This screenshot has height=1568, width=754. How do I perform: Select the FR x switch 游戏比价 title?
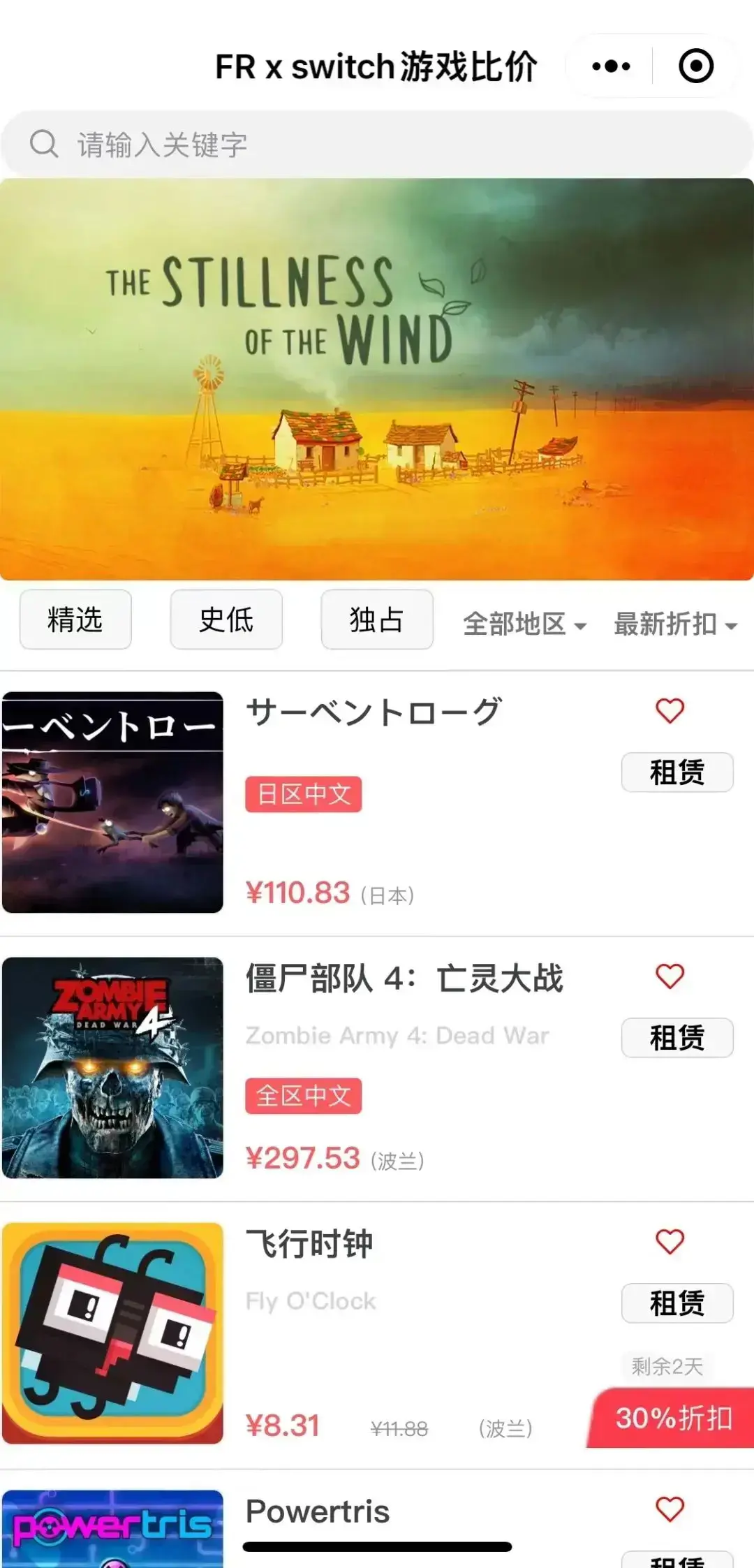(377, 65)
